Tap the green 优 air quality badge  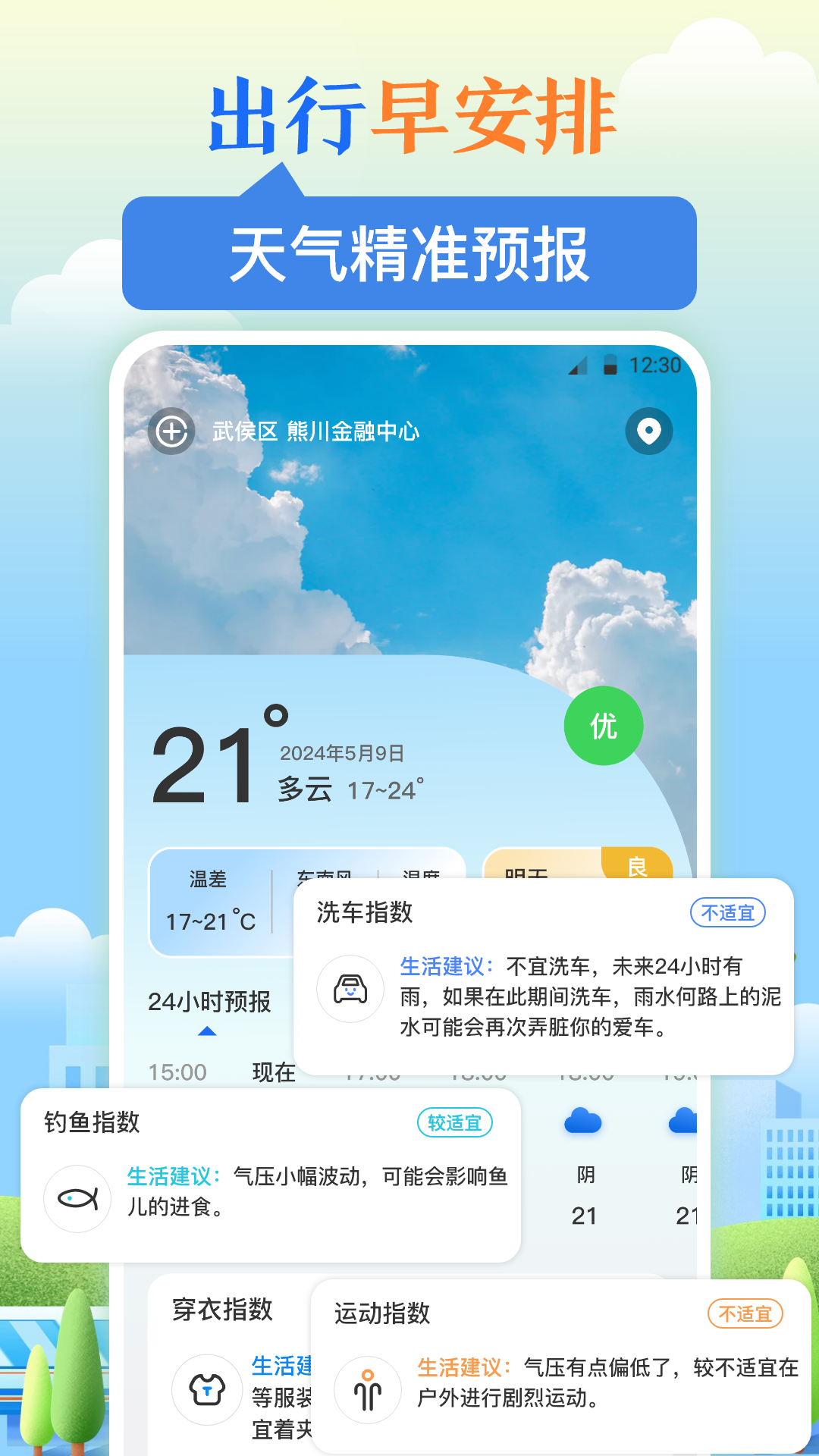click(x=603, y=726)
